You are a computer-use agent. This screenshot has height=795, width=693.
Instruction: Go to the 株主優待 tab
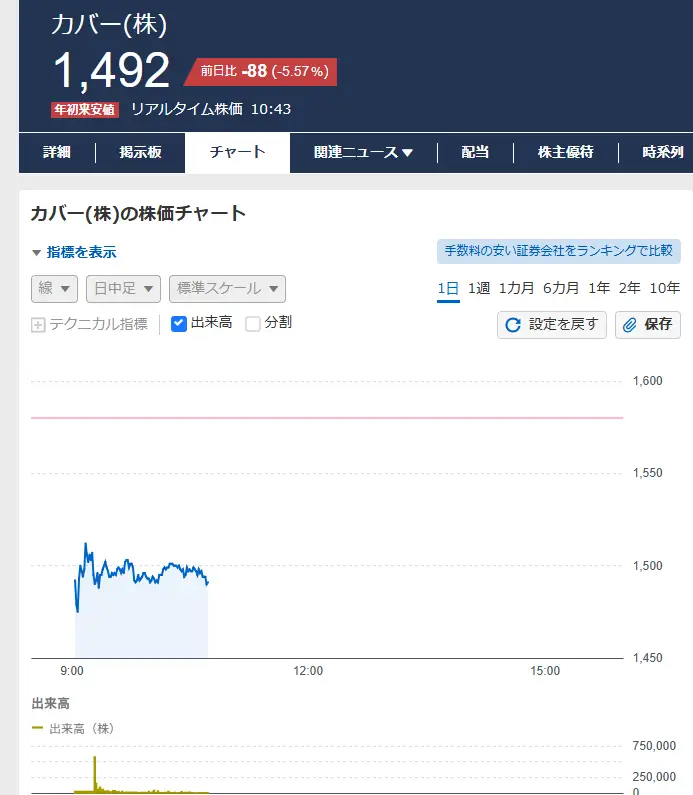click(x=565, y=153)
